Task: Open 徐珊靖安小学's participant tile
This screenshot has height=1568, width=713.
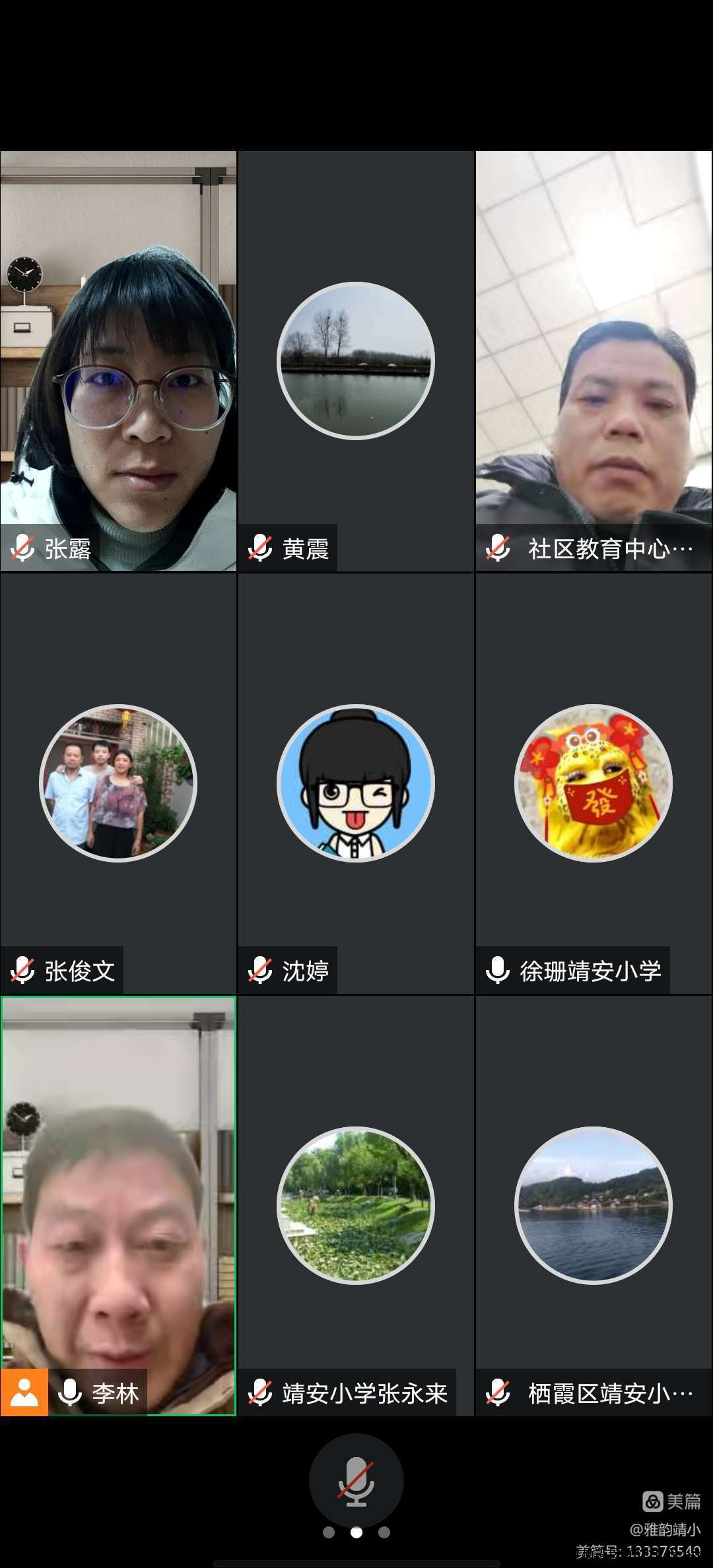Action: pyautogui.click(x=594, y=783)
